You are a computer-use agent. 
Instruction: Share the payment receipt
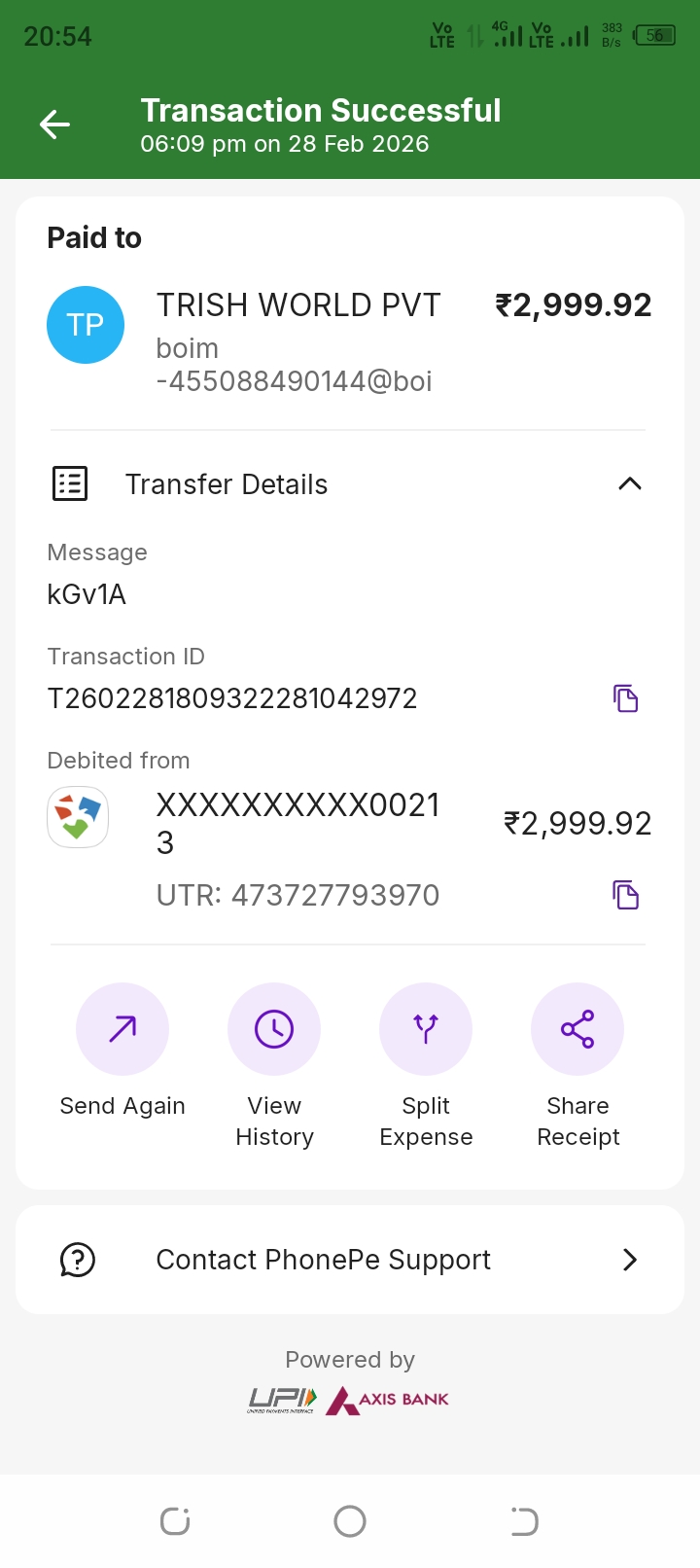pos(577,1029)
